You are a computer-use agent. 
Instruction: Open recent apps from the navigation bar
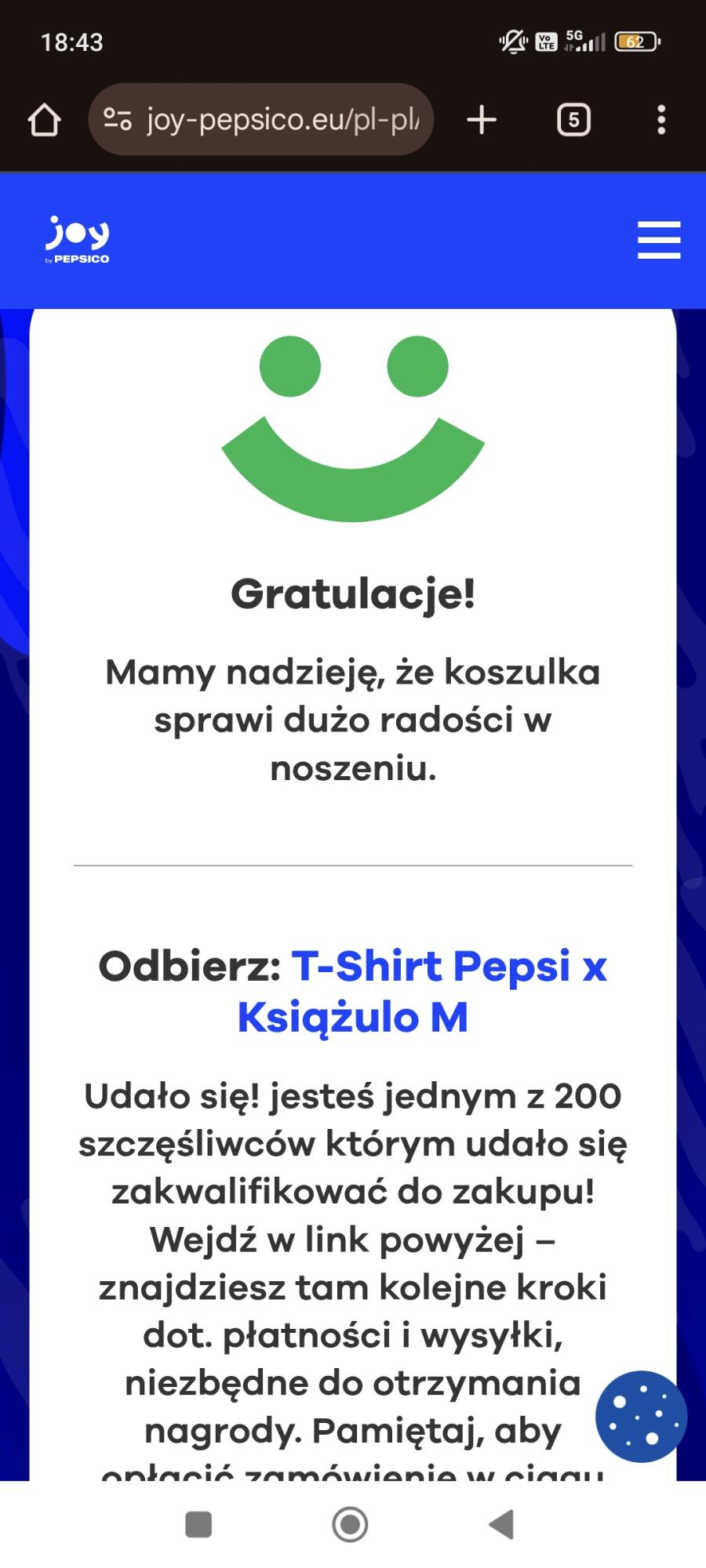(198, 1525)
